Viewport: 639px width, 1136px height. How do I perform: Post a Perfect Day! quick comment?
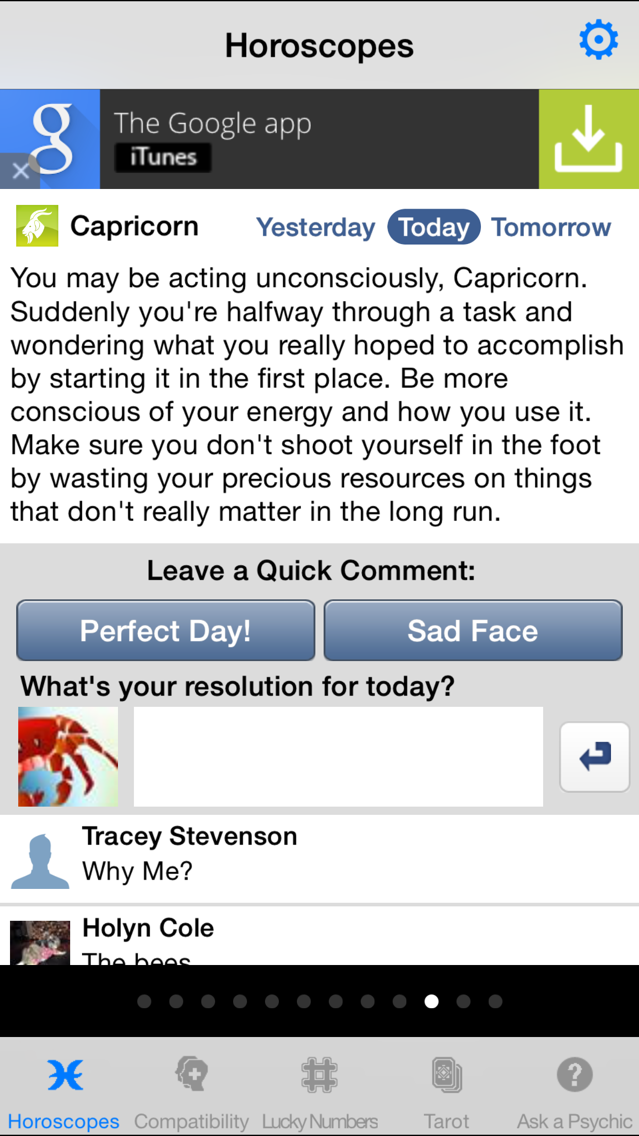pyautogui.click(x=166, y=630)
